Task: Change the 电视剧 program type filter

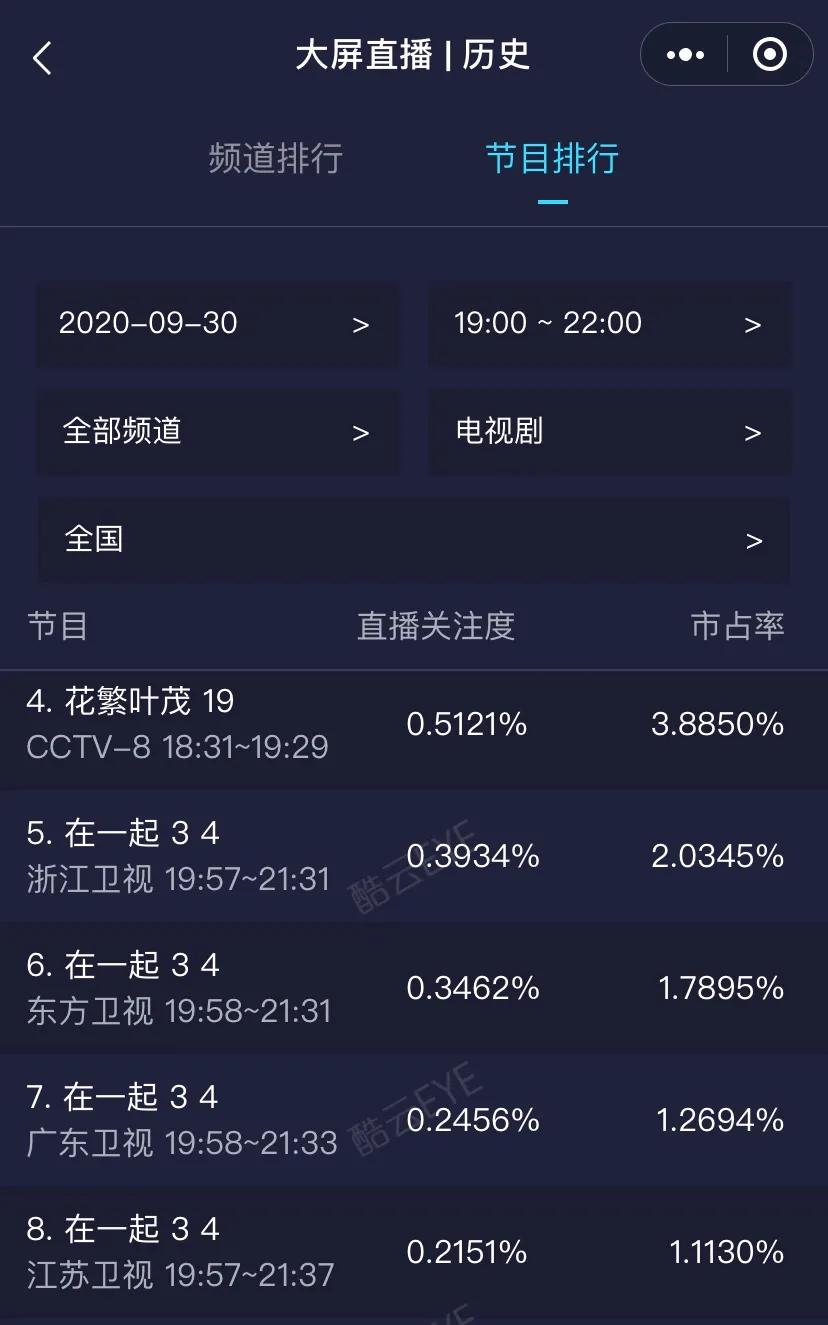Action: click(x=609, y=432)
